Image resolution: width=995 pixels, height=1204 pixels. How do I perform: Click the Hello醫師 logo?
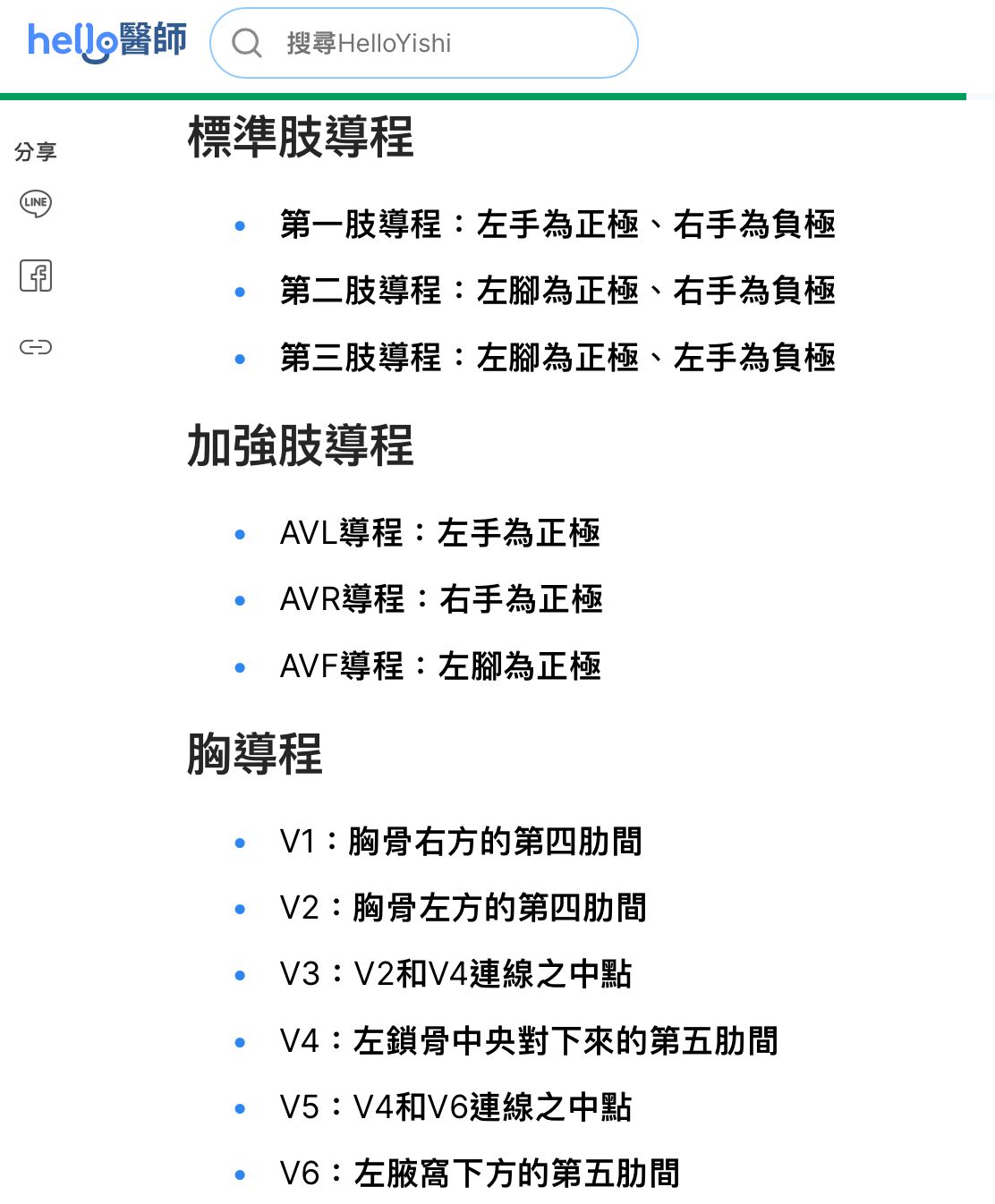106,40
